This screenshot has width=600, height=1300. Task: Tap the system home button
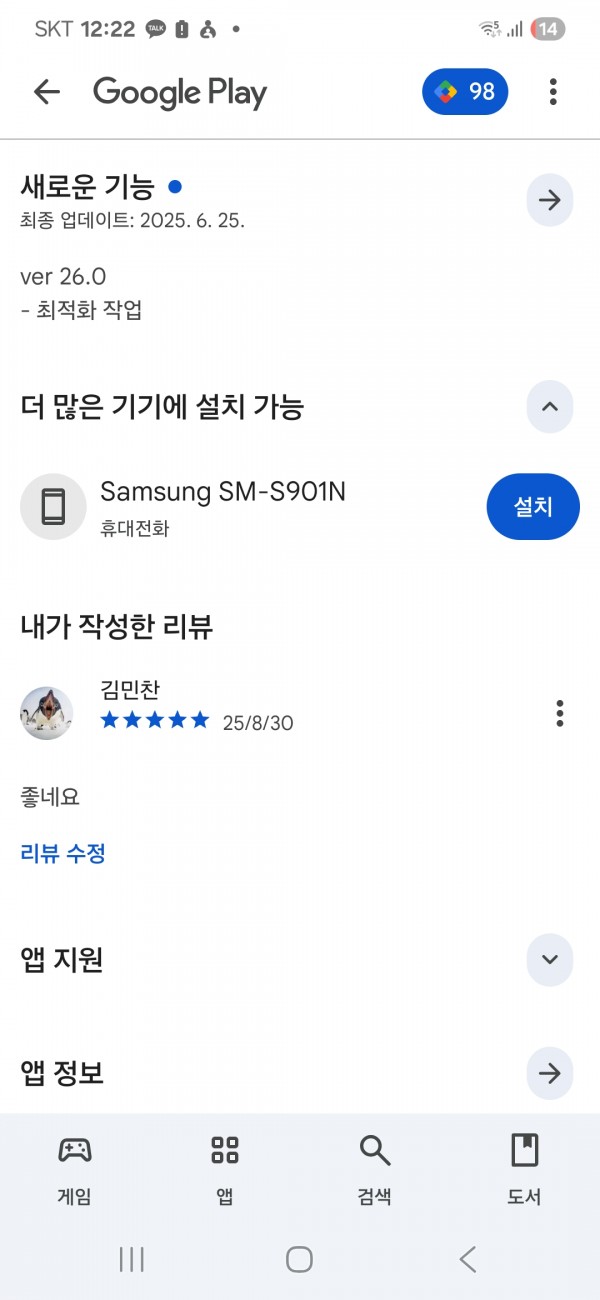point(299,1259)
